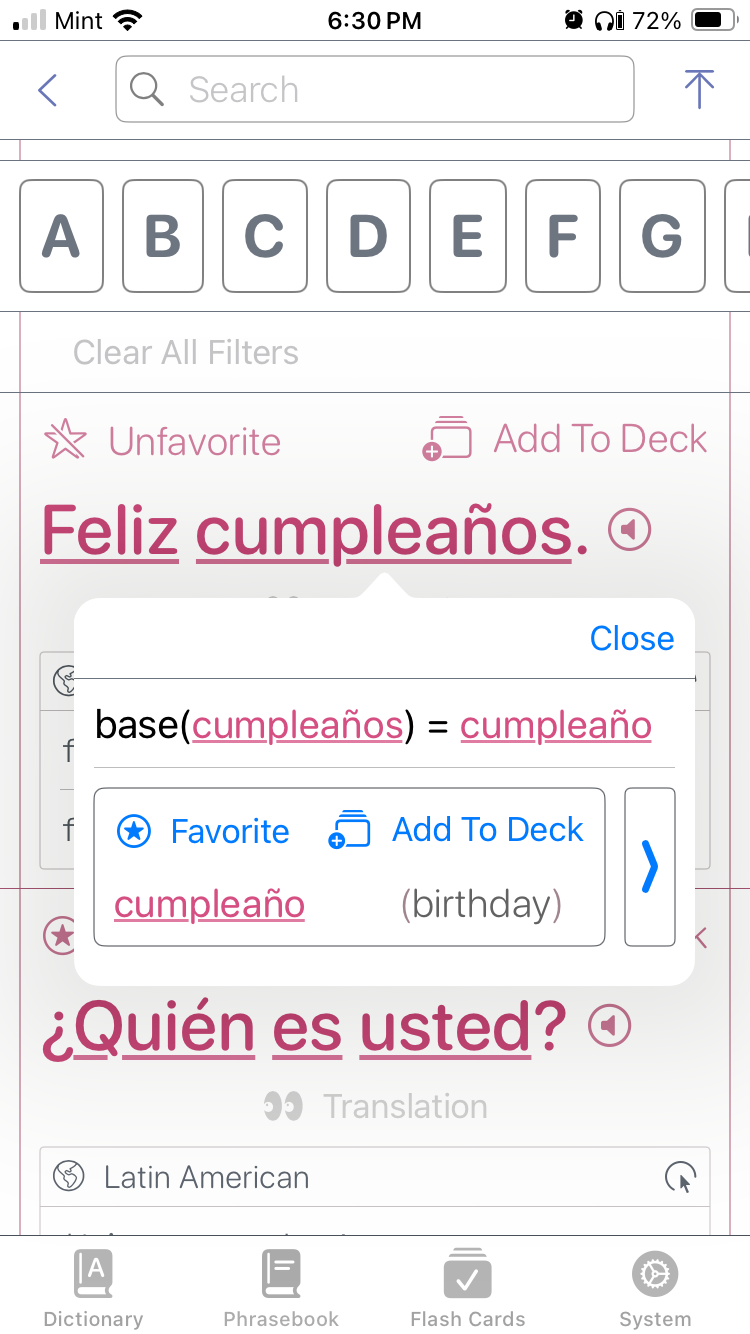This screenshot has height=1334, width=750.
Task: Play pronunciation of ¿Quién es usted?
Action: pyautogui.click(x=609, y=1026)
